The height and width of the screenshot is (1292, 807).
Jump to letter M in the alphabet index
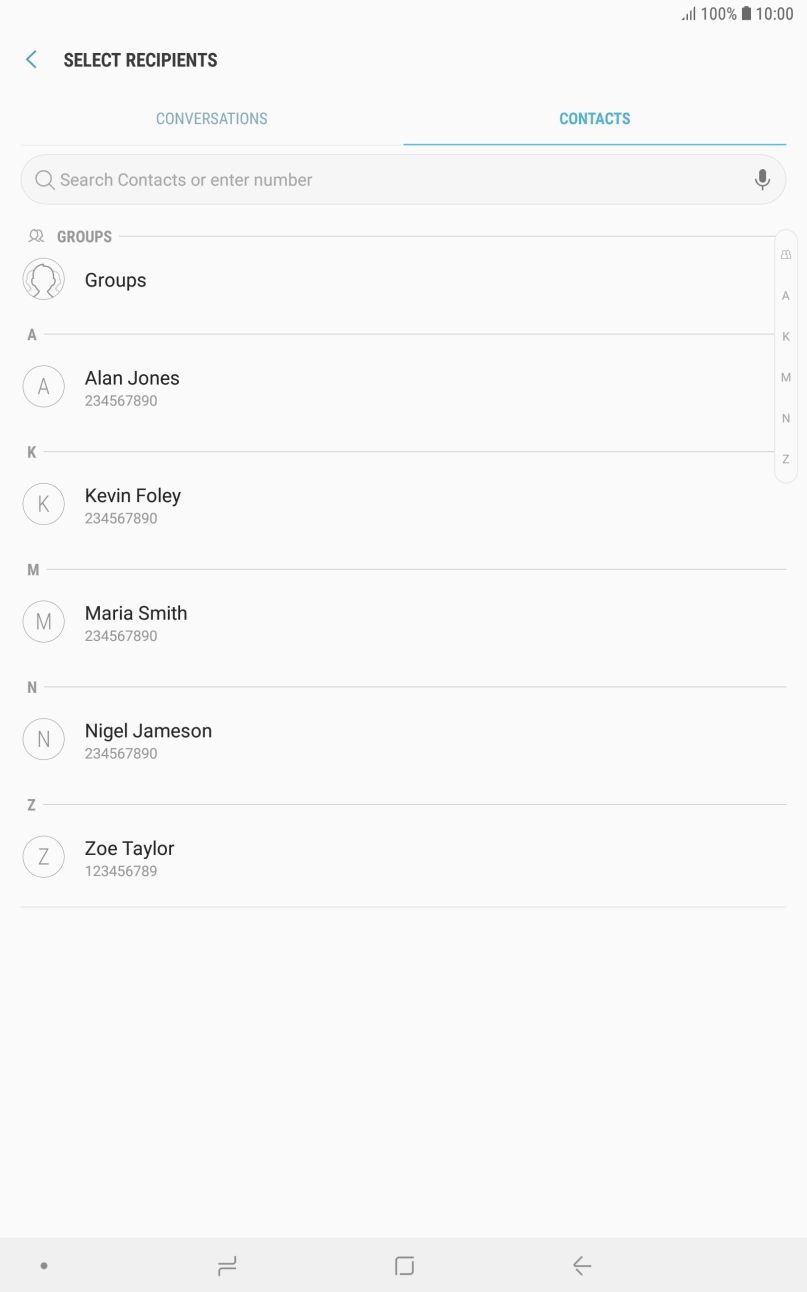pos(785,377)
